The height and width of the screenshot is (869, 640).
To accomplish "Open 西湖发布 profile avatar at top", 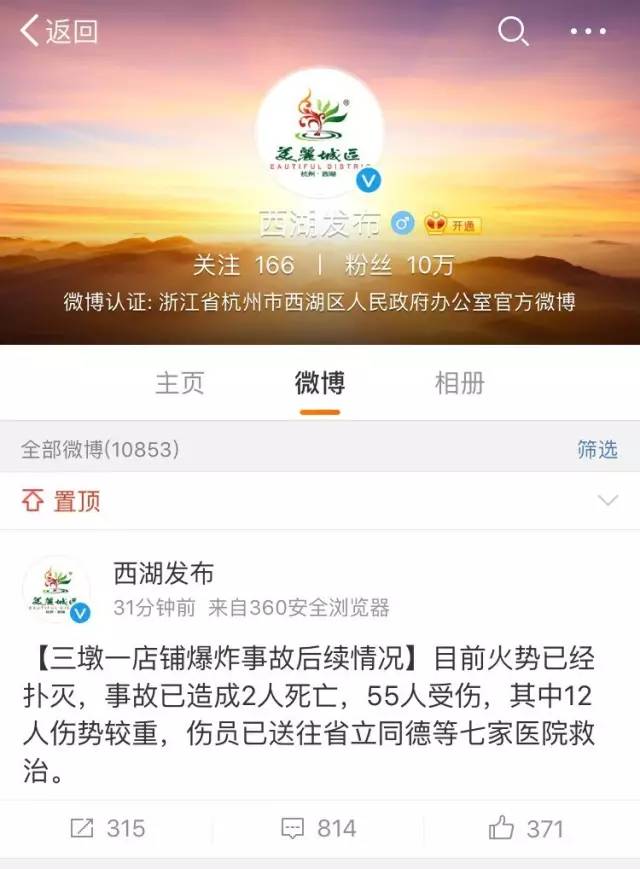I will click(x=320, y=133).
